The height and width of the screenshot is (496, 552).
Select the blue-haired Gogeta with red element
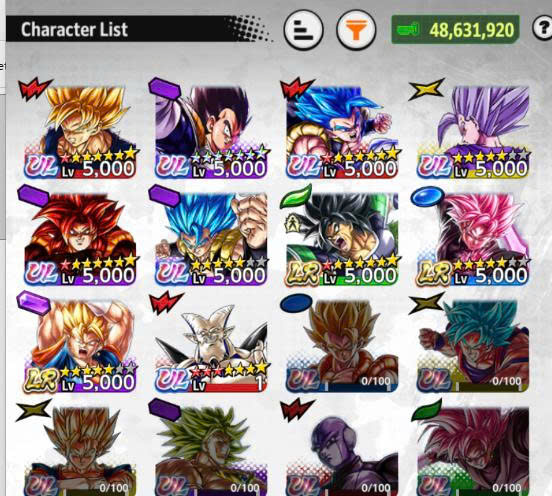click(x=341, y=129)
